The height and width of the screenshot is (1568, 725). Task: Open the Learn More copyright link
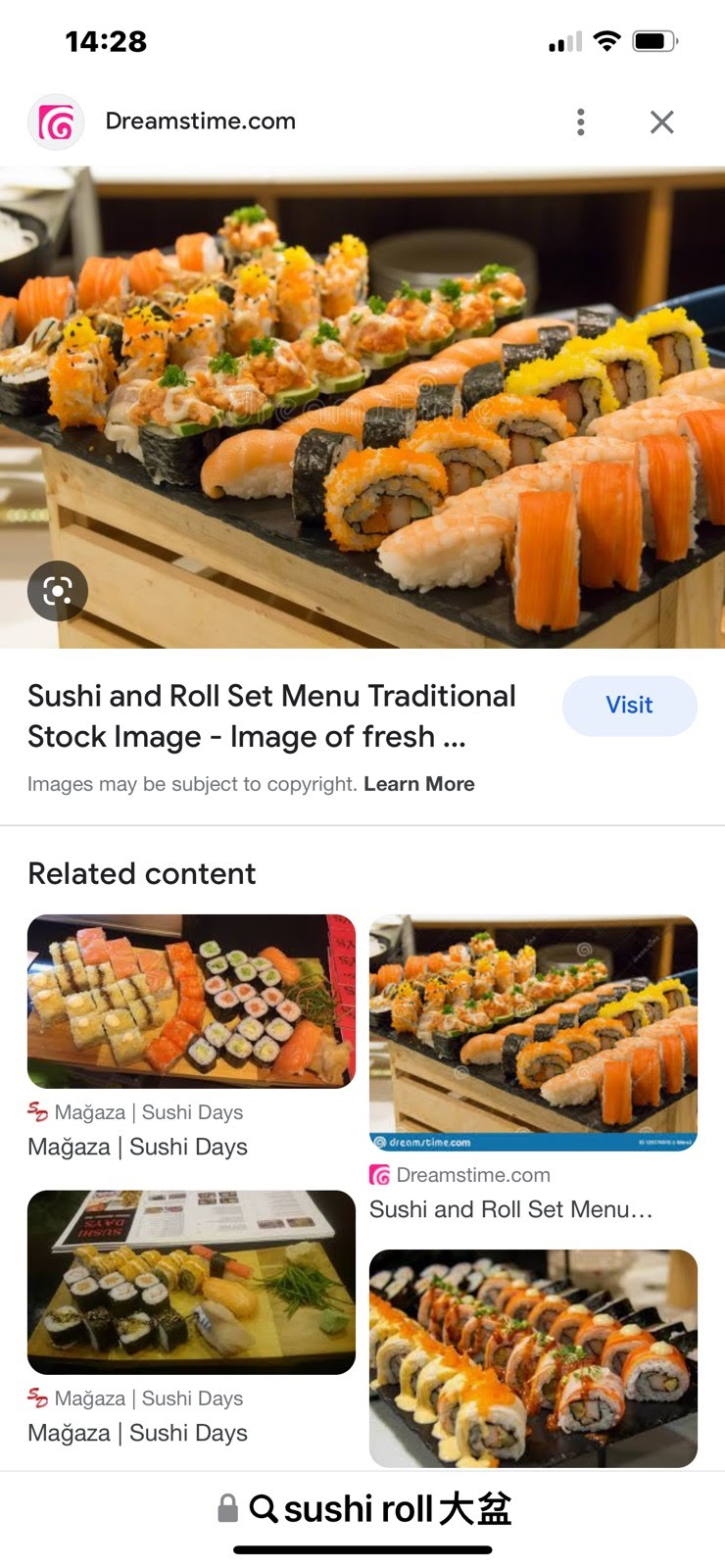[x=419, y=783]
